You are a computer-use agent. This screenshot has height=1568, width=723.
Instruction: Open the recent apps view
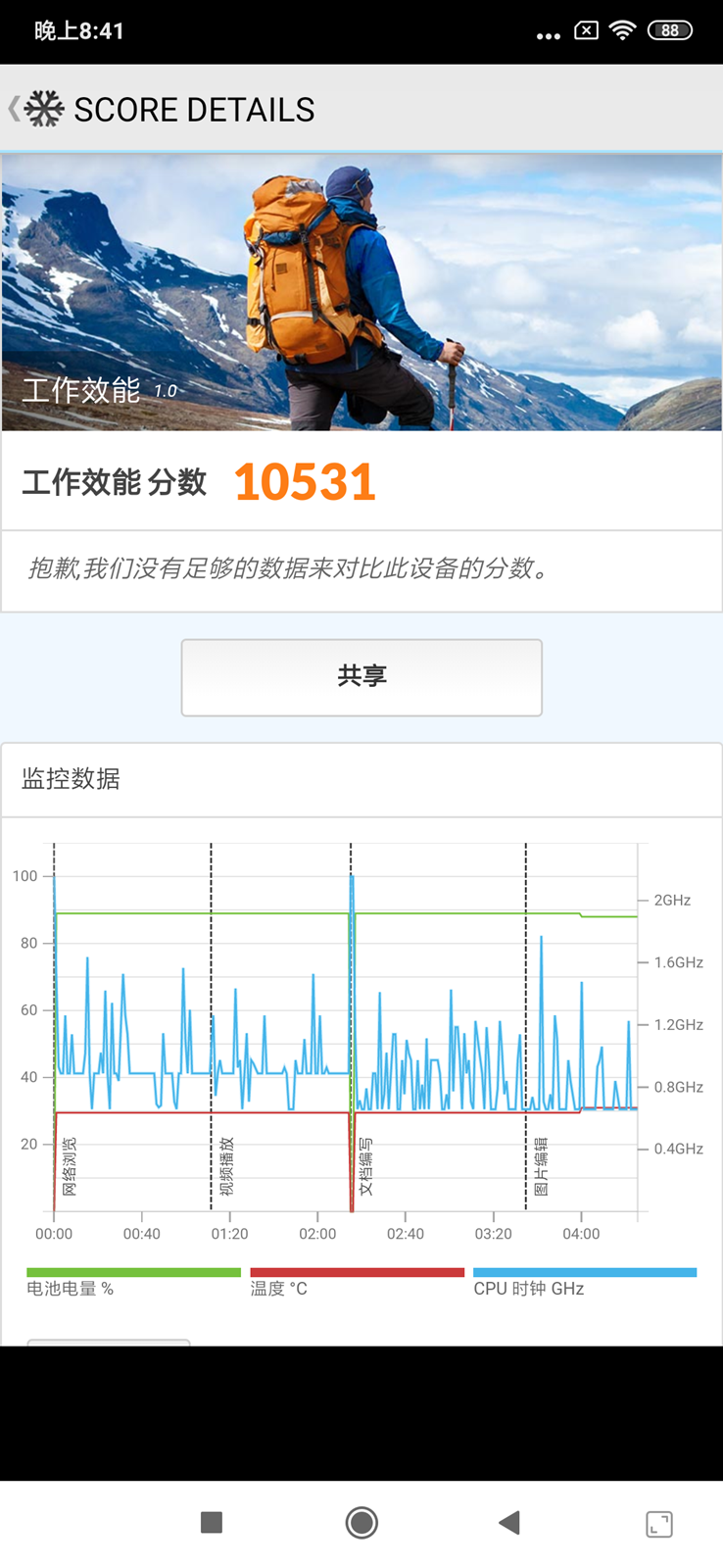212,1522
